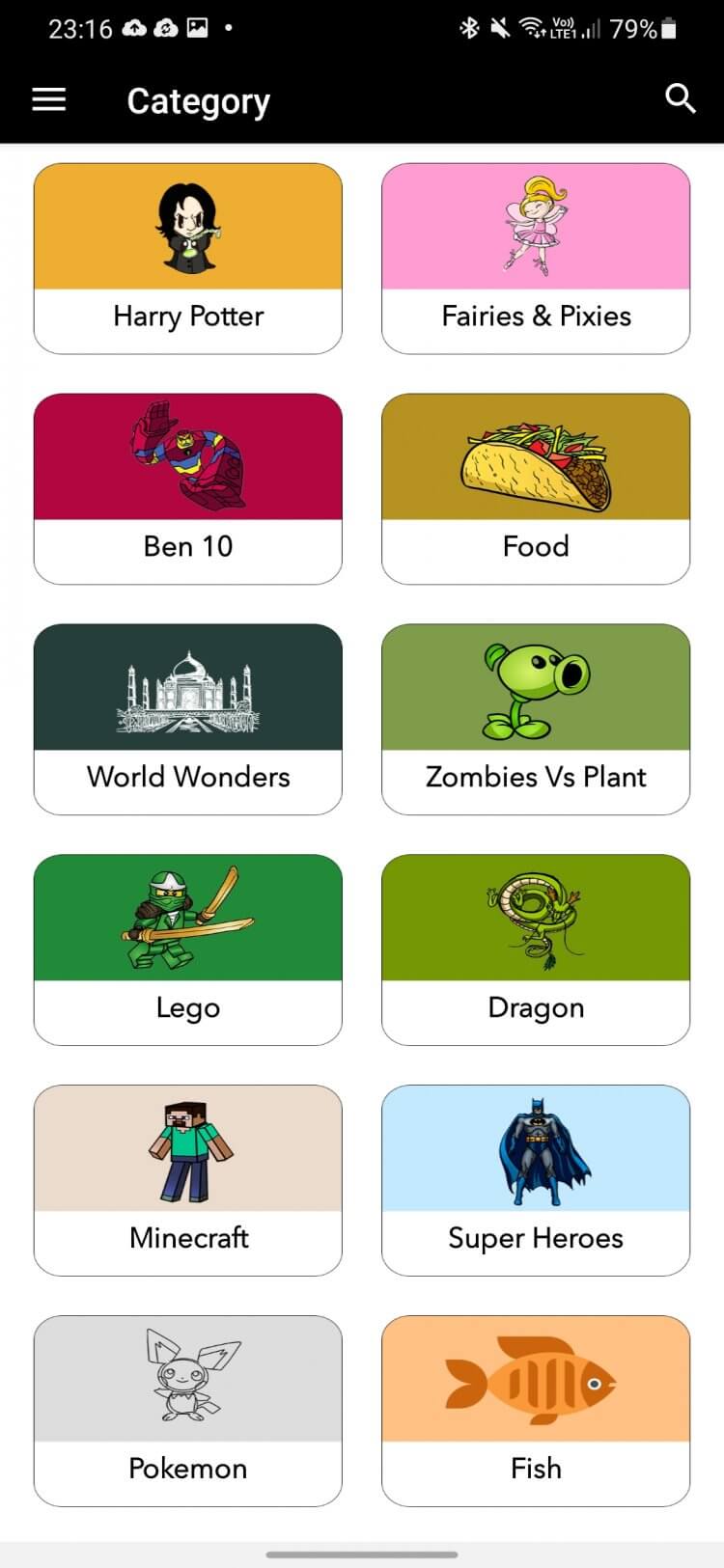Image resolution: width=724 pixels, height=1568 pixels.
Task: Select the Zombies Vs Plant category
Action: (536, 719)
